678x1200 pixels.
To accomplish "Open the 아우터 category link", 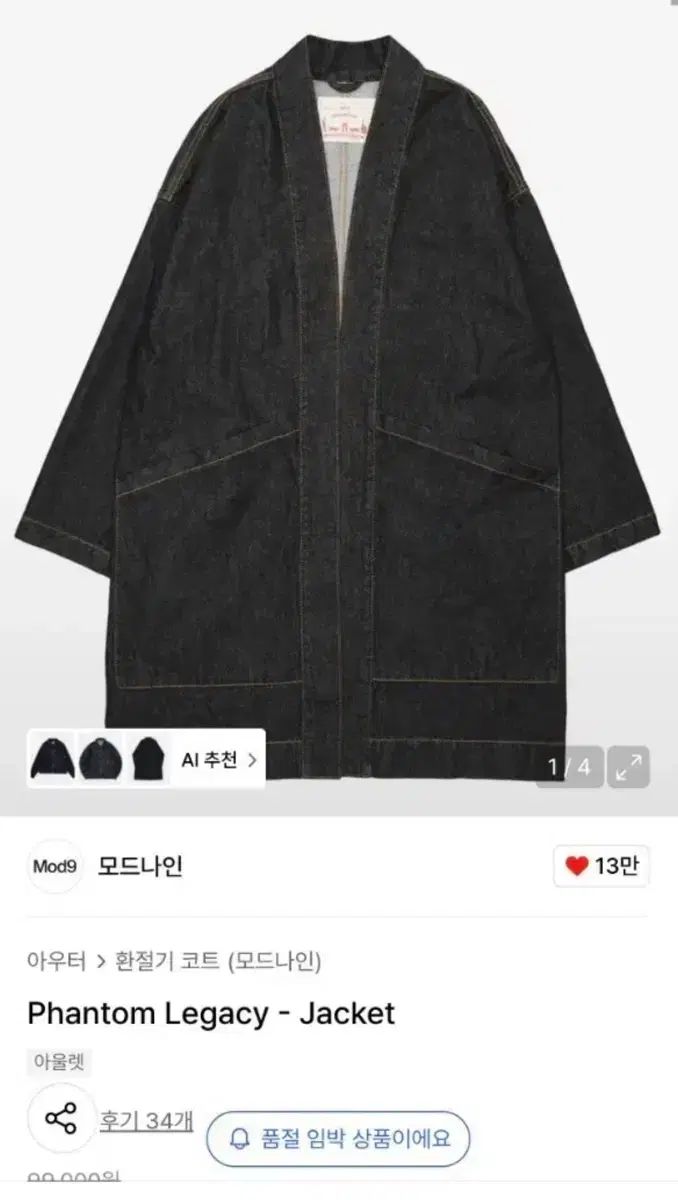I will point(57,961).
